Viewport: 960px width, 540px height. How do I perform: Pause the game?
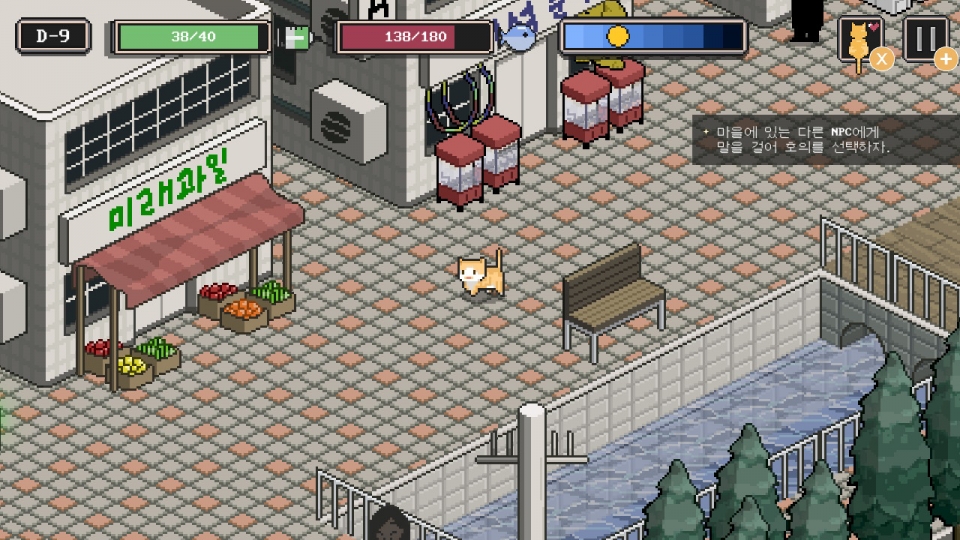tap(926, 39)
